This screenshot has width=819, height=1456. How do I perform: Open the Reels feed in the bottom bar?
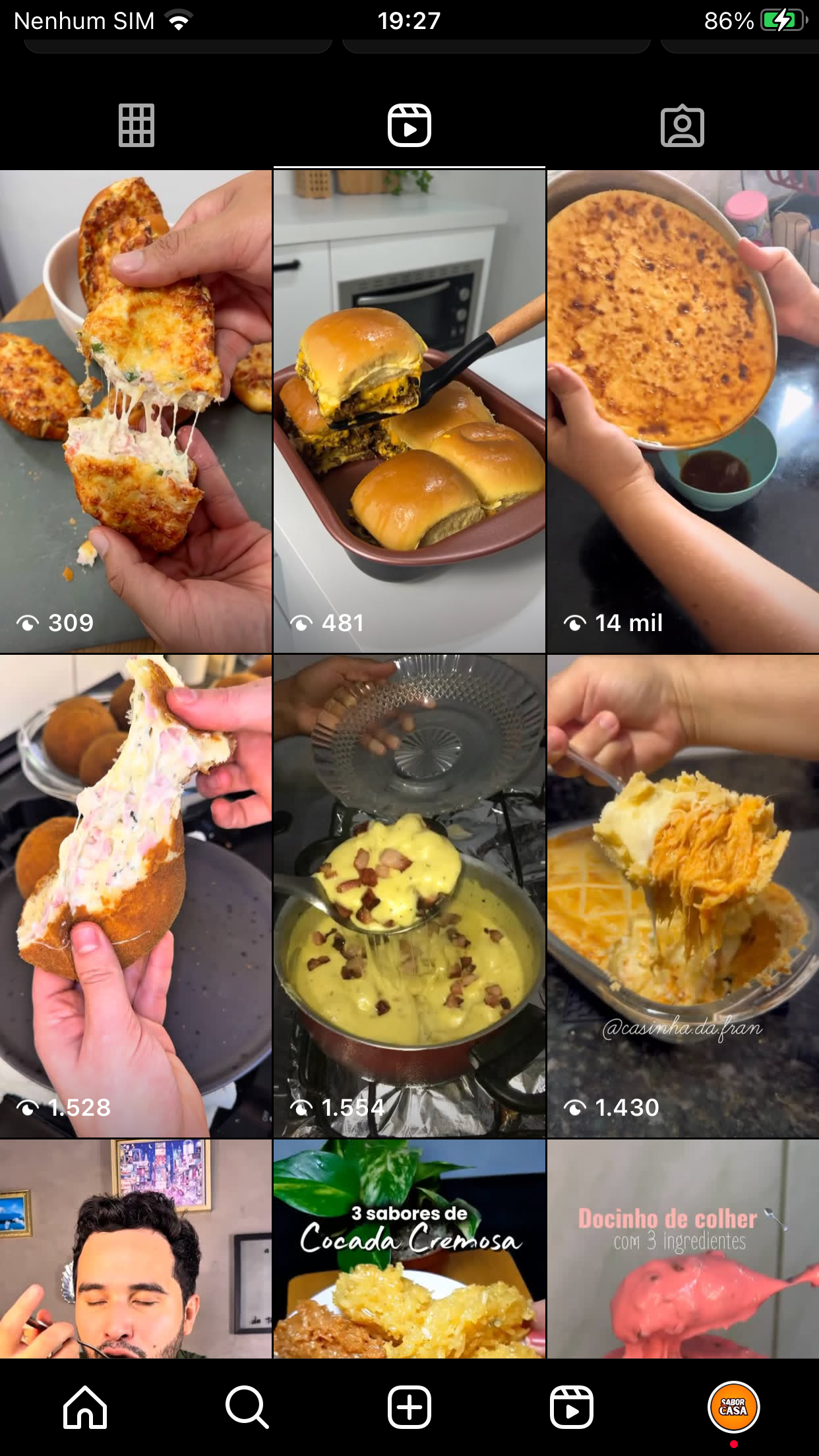(572, 1407)
